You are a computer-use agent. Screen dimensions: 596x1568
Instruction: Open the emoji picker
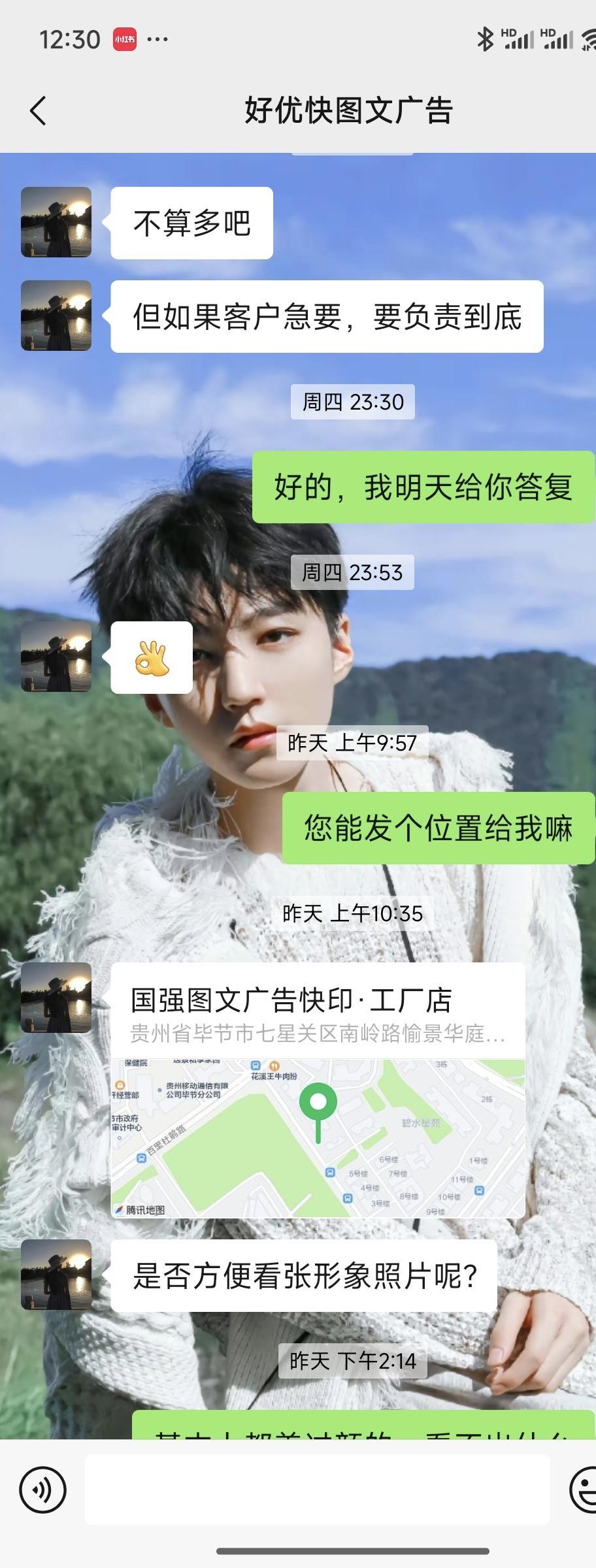coord(584,1490)
